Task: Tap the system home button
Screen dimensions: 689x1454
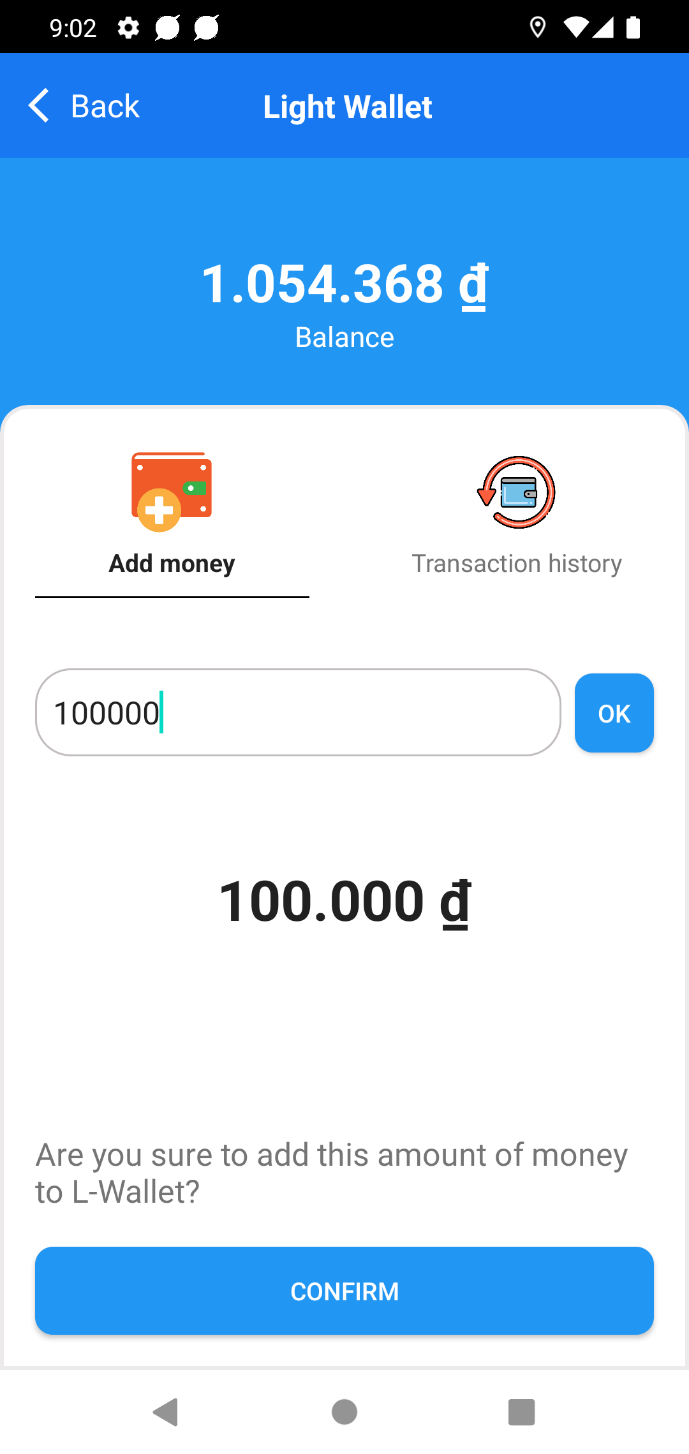Action: [x=345, y=1411]
